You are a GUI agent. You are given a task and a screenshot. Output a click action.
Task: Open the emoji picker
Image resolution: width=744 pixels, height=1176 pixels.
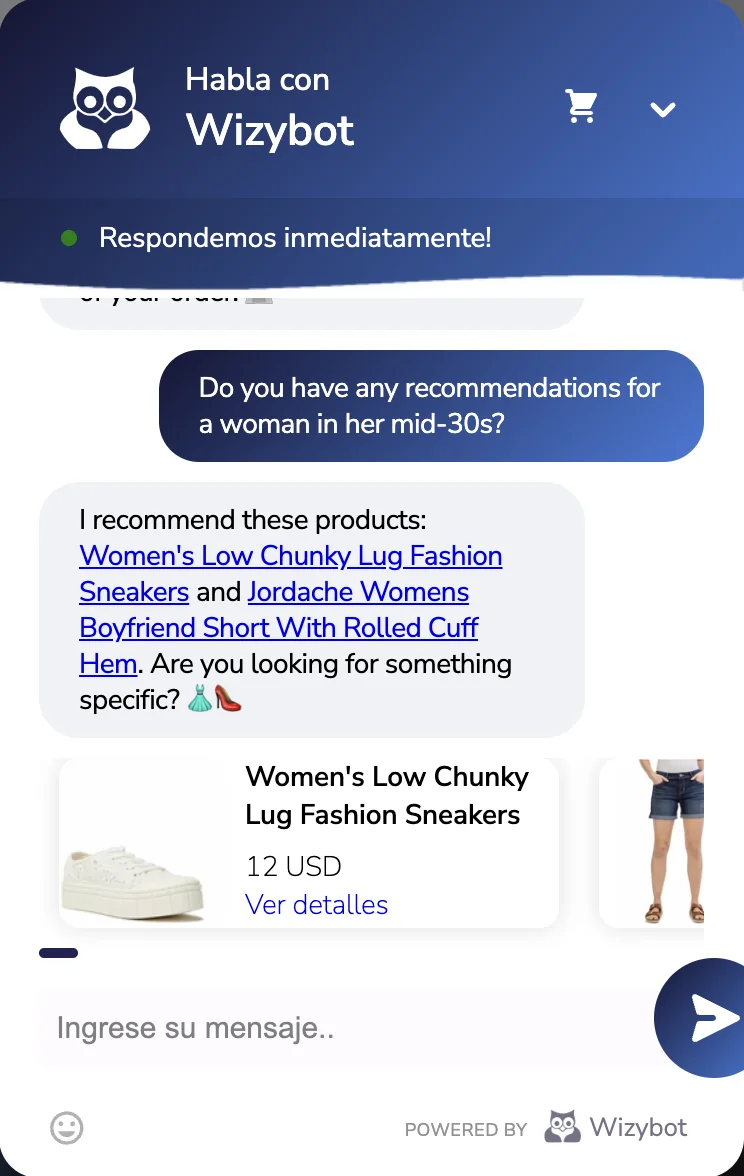pos(67,1128)
